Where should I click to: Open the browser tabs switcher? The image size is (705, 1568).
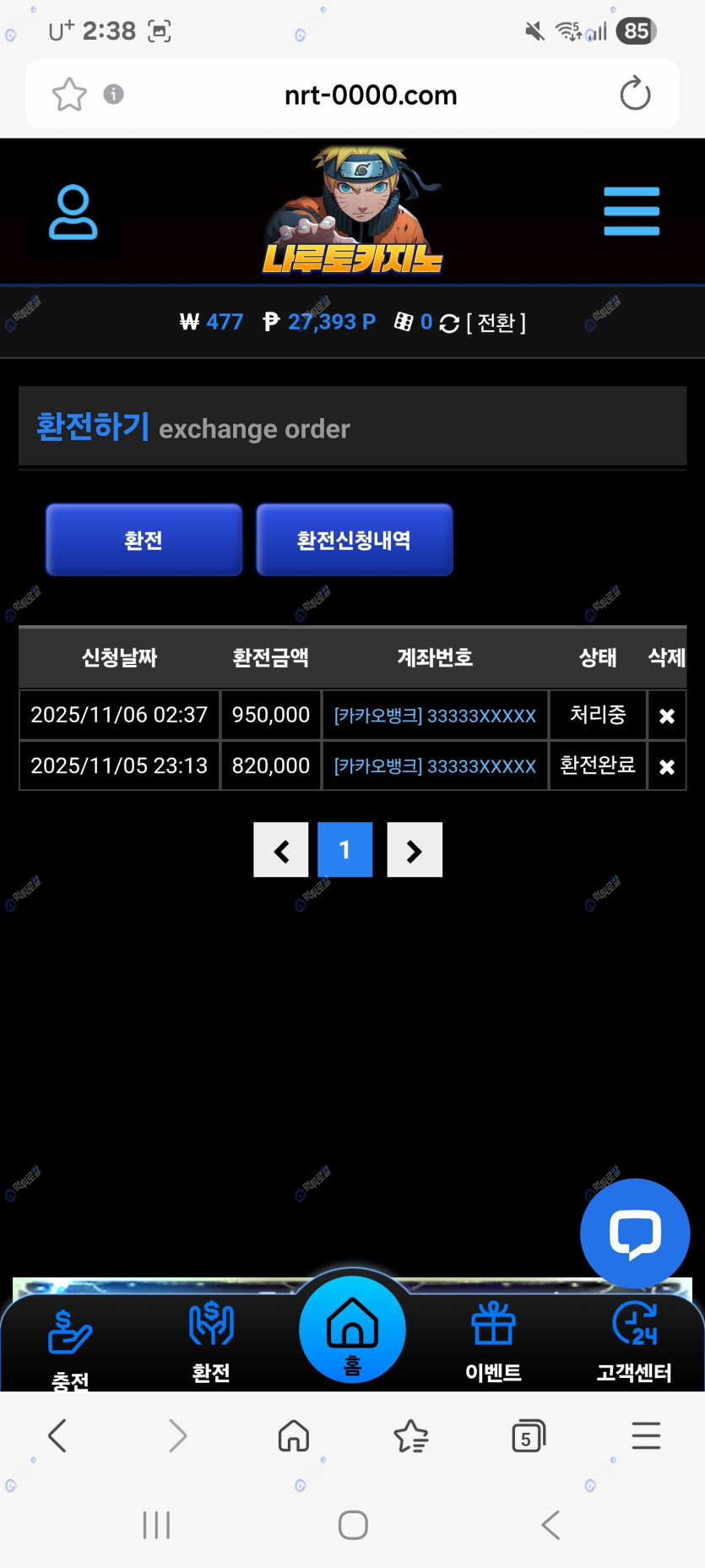pyautogui.click(x=529, y=1436)
